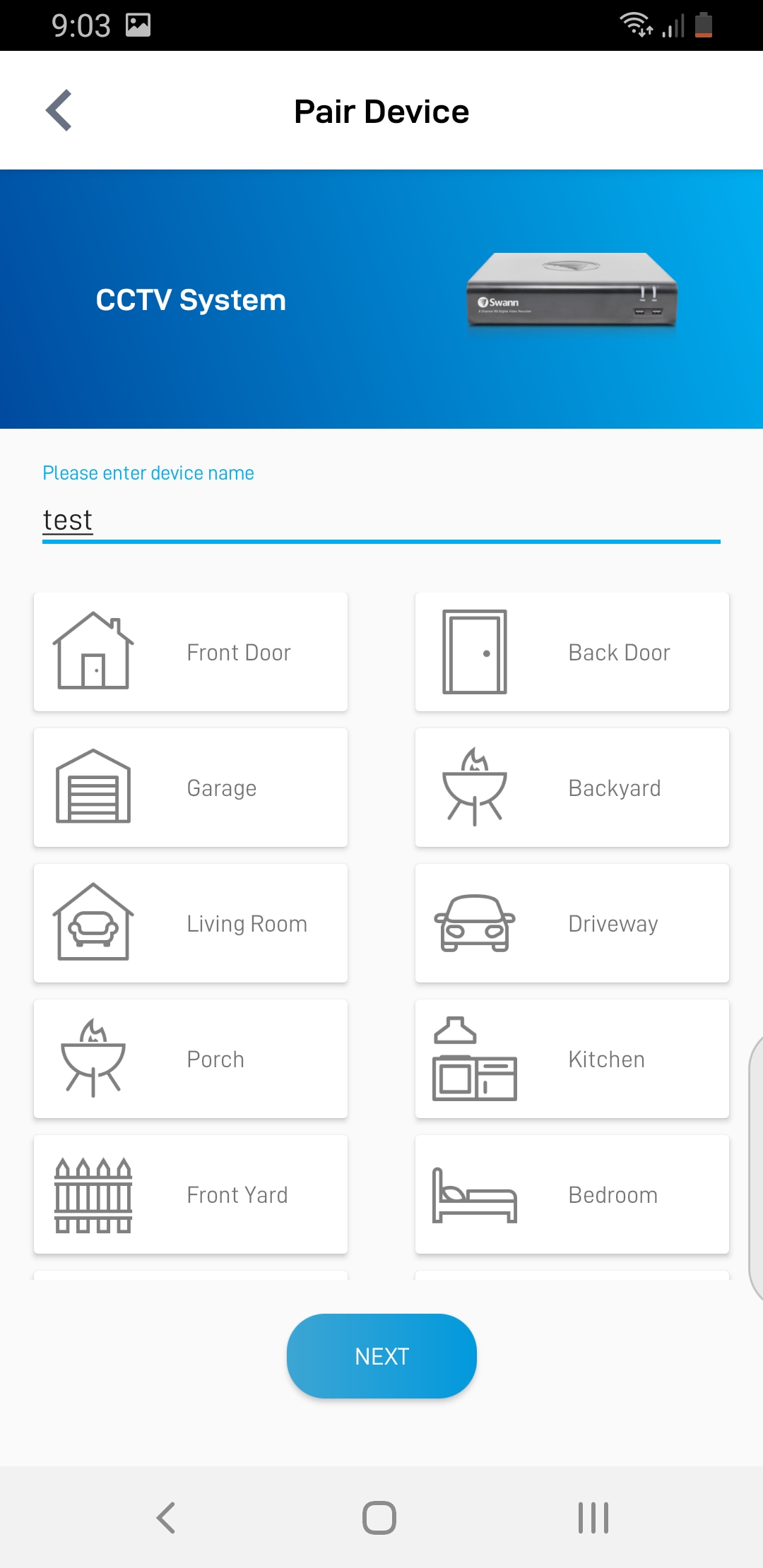Choose the Kitchen location tile
Screen dimensions: 763x1568
[x=572, y=1058]
